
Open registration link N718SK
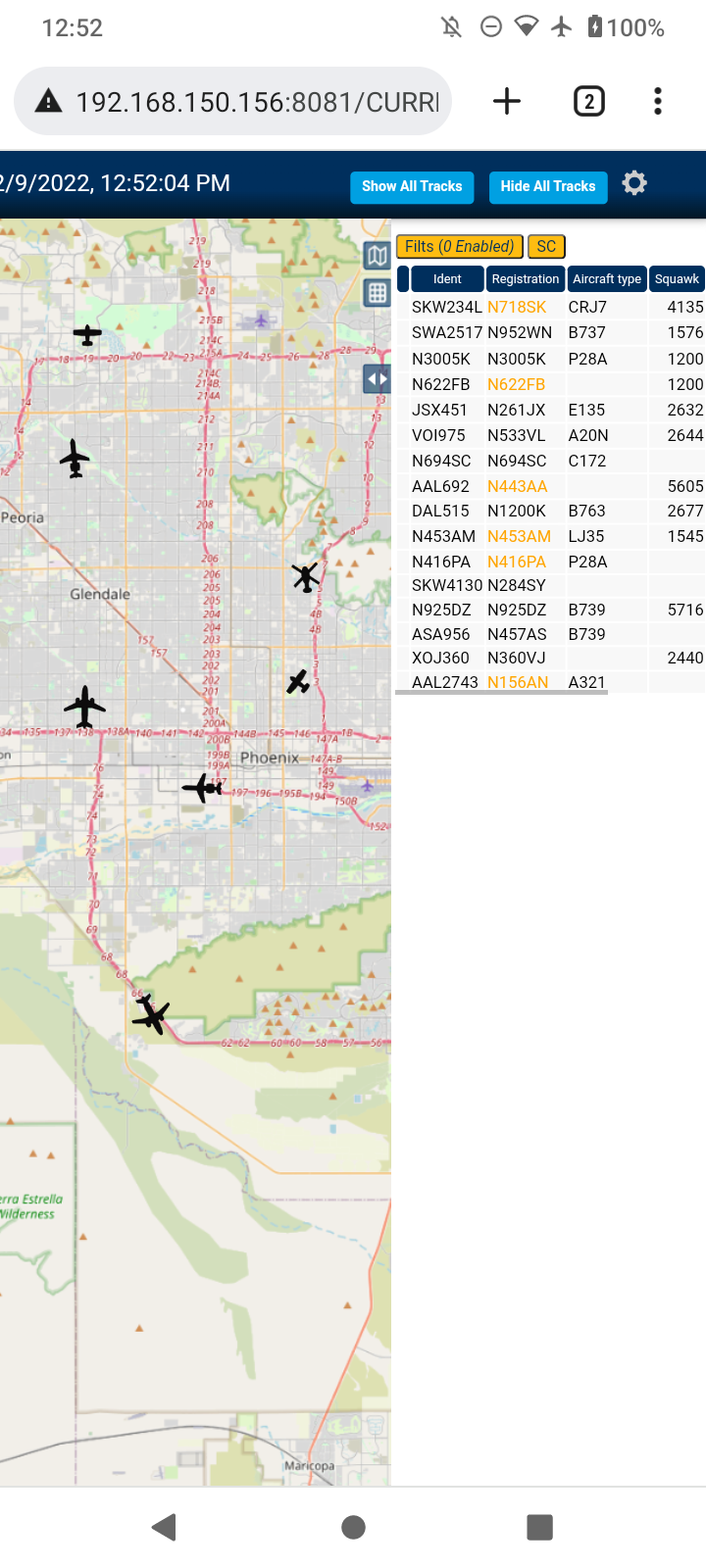517,308
